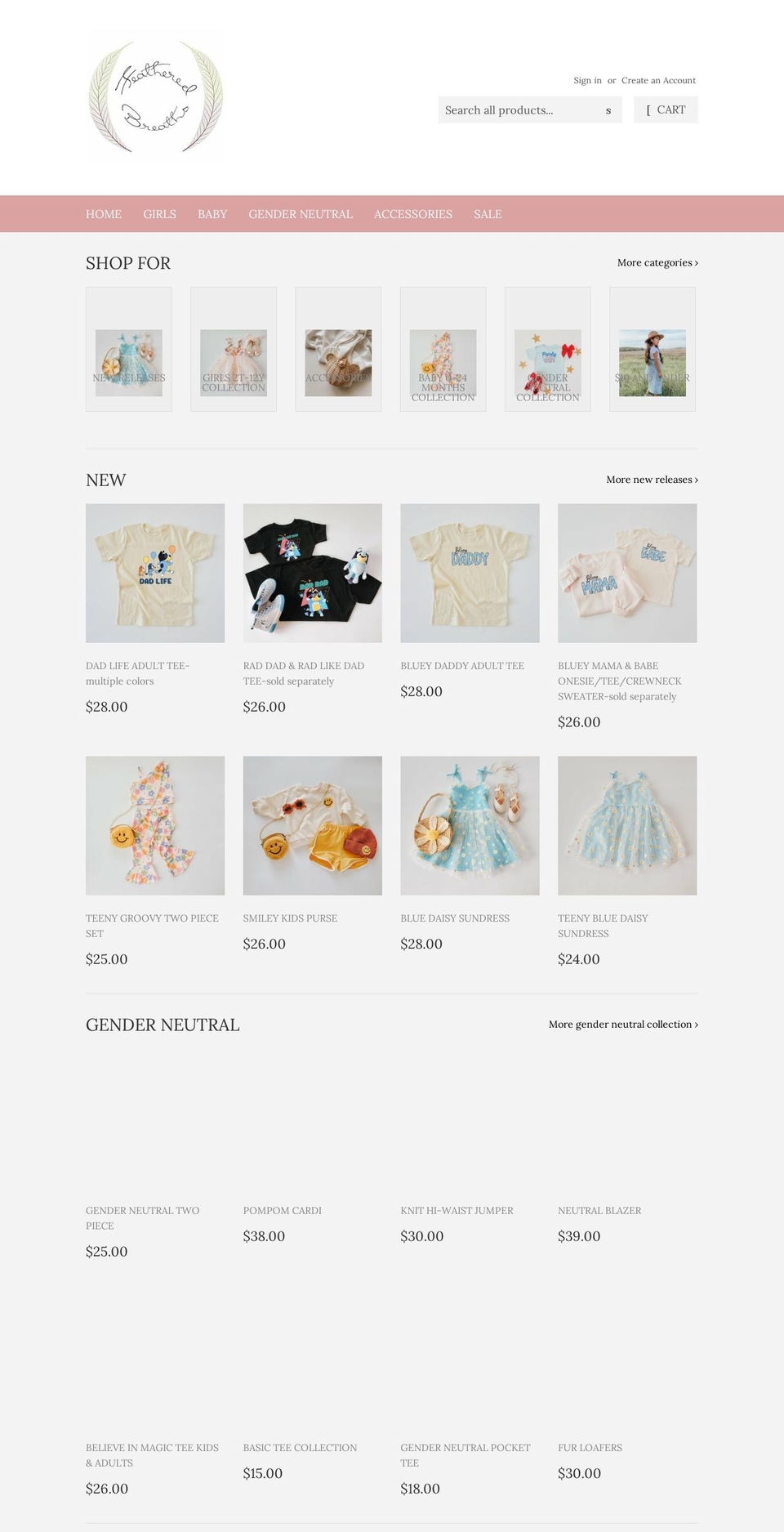
Task: Select the GIRLS navigation item
Action: tap(158, 214)
